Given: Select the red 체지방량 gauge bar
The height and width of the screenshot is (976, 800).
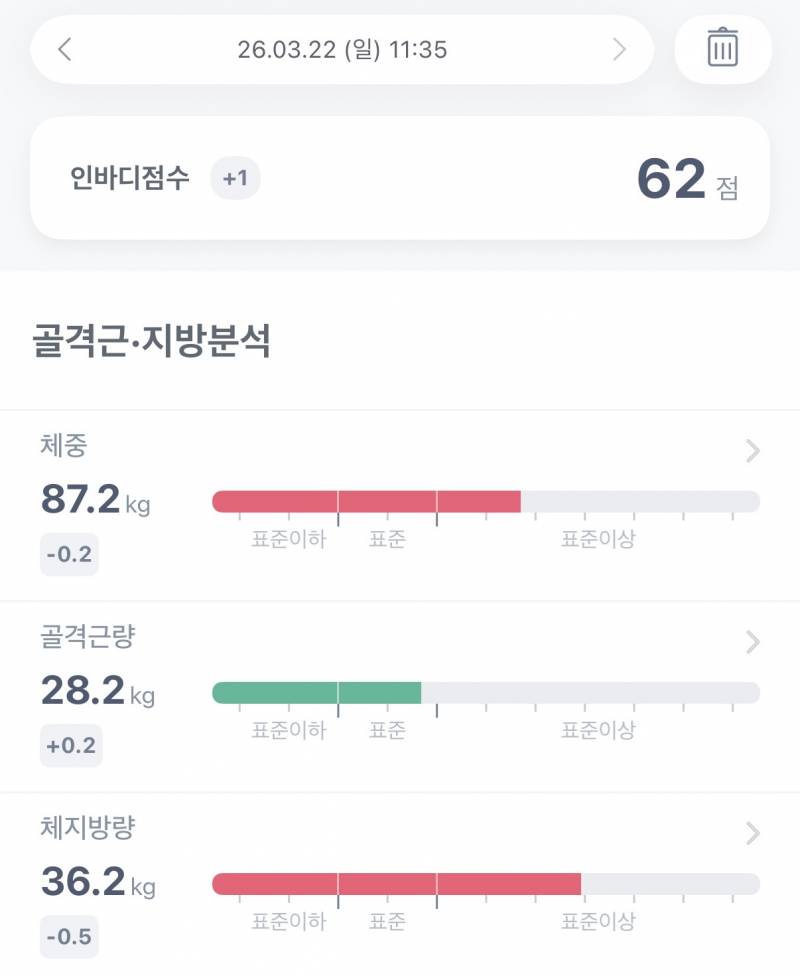Looking at the screenshot, I should pyautogui.click(x=395, y=883).
